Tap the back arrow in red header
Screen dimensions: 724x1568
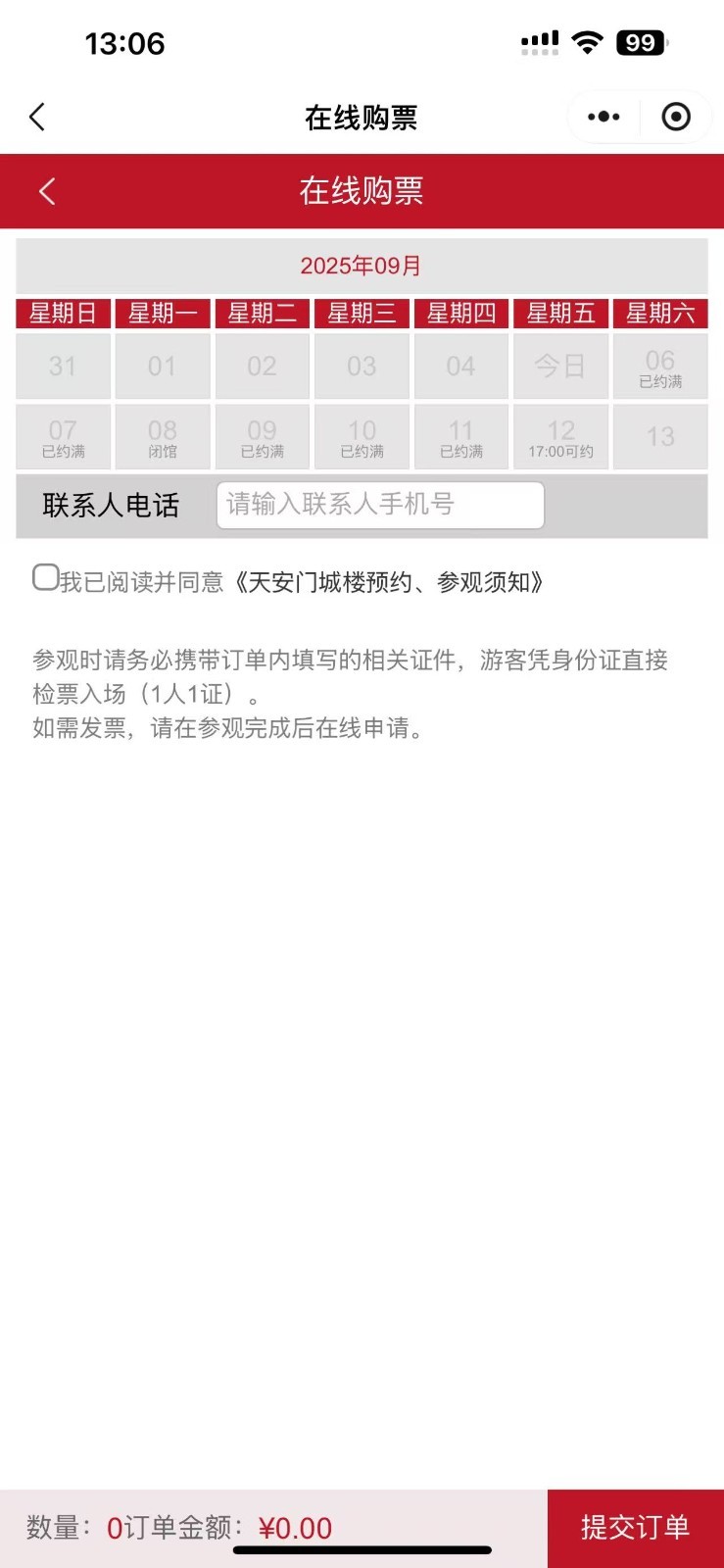tap(47, 191)
